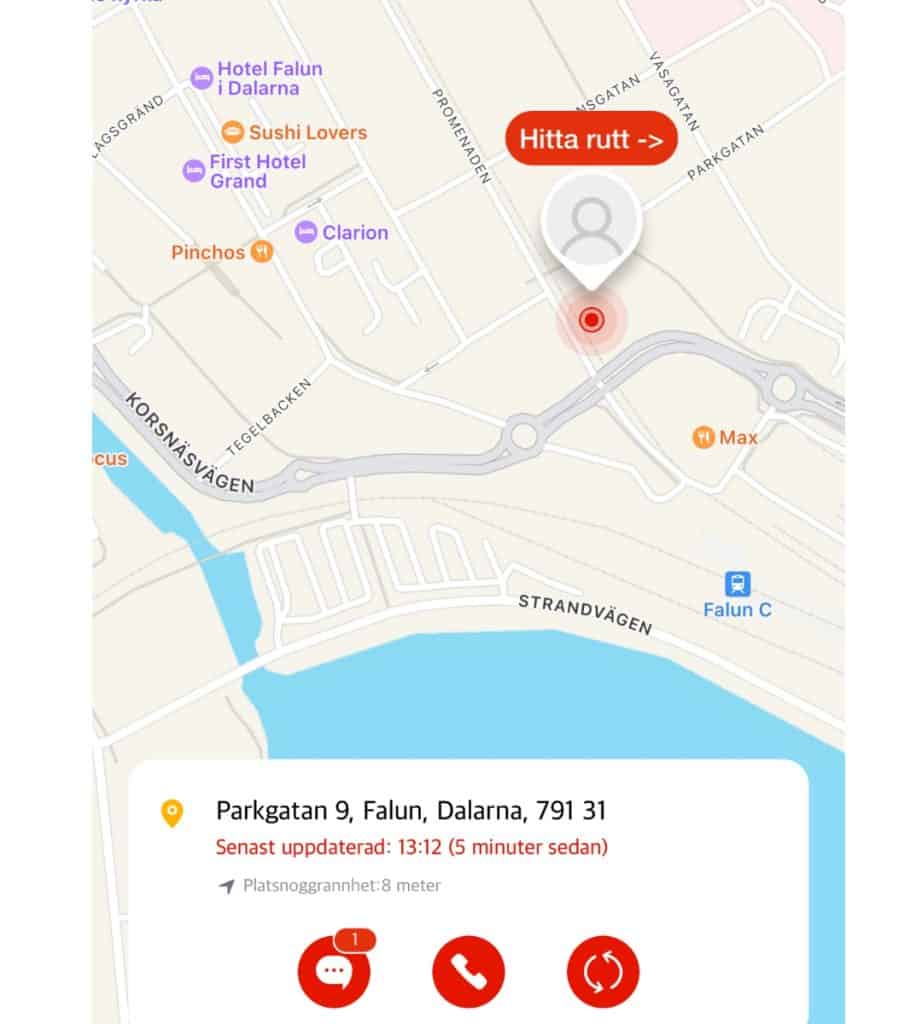Select the Pinchos restaurant marker
922x1024 pixels.
click(262, 252)
